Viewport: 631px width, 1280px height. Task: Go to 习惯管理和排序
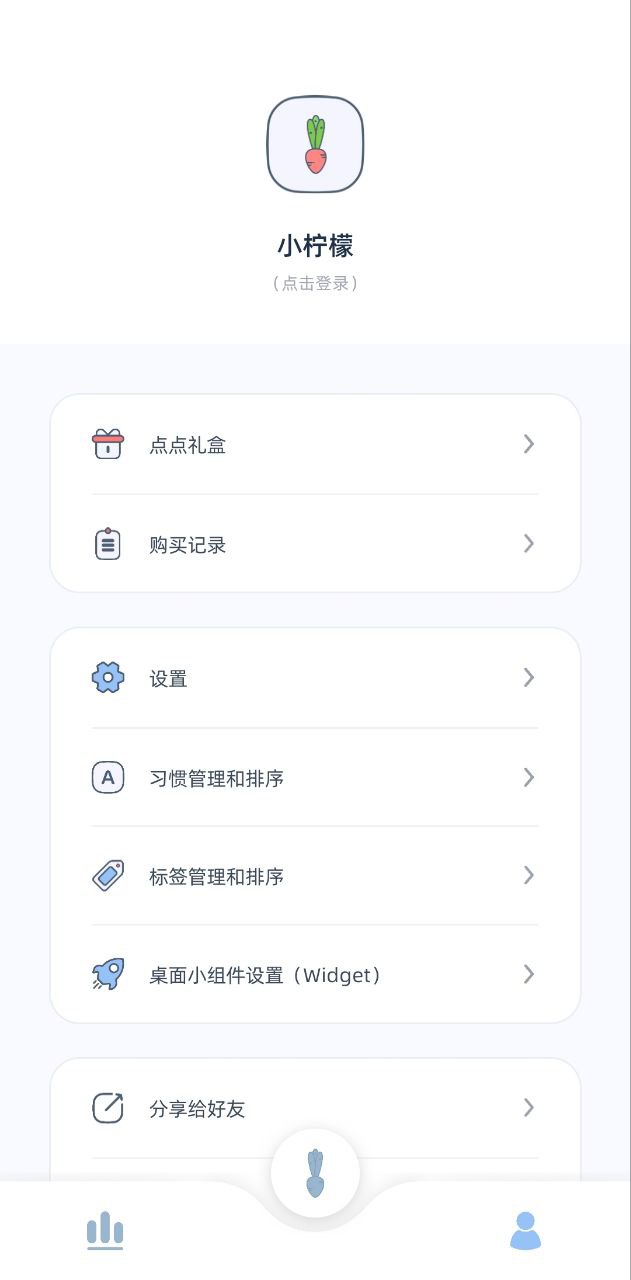pos(315,778)
